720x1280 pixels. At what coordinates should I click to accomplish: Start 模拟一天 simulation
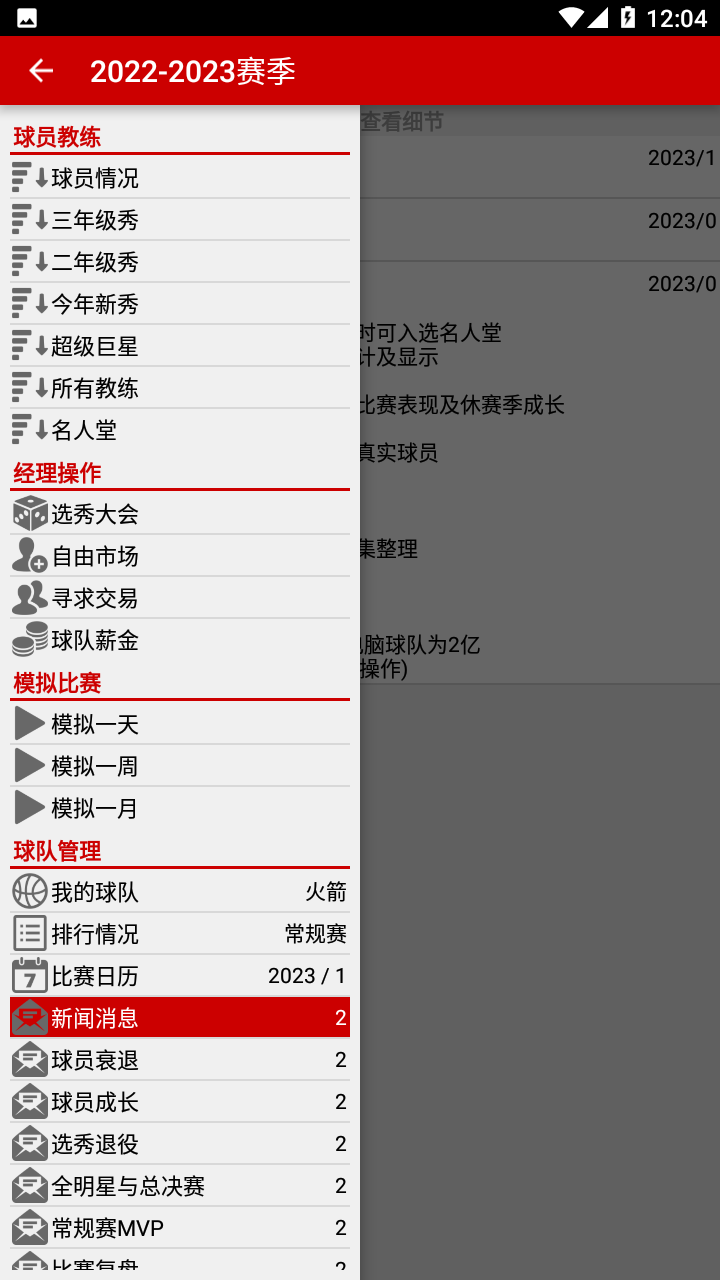coord(180,724)
